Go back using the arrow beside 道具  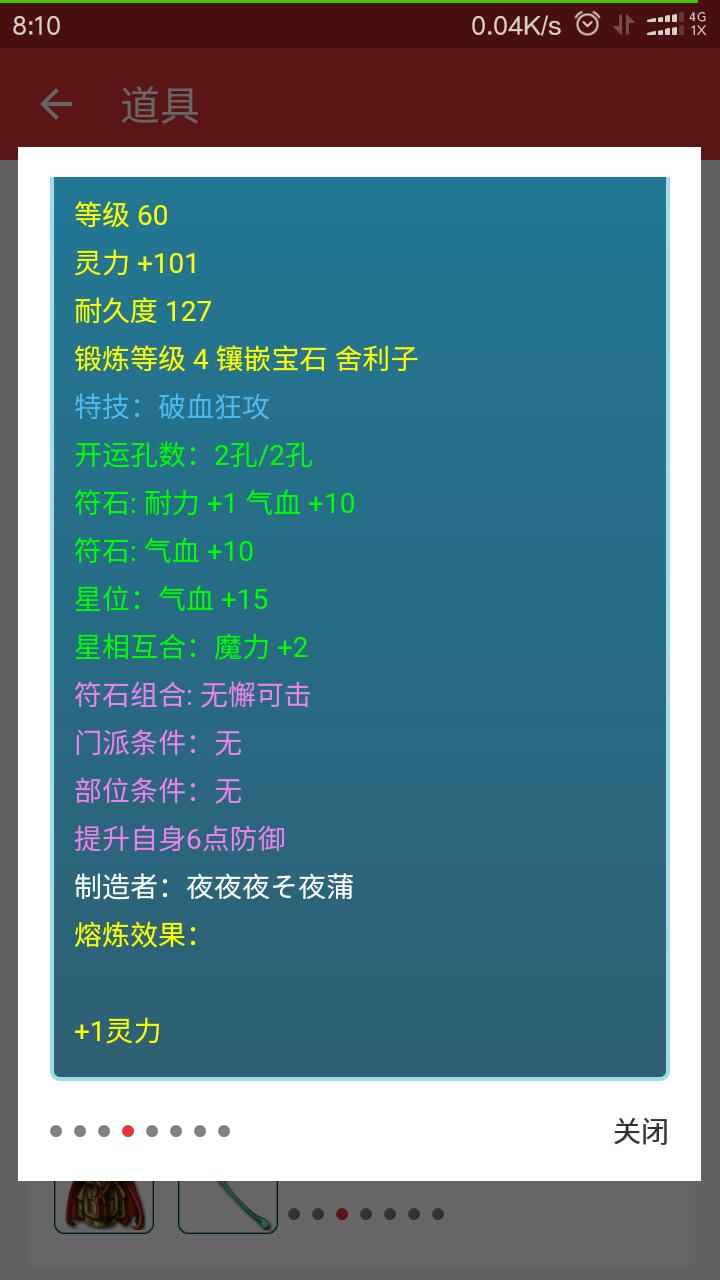pyautogui.click(x=56, y=104)
